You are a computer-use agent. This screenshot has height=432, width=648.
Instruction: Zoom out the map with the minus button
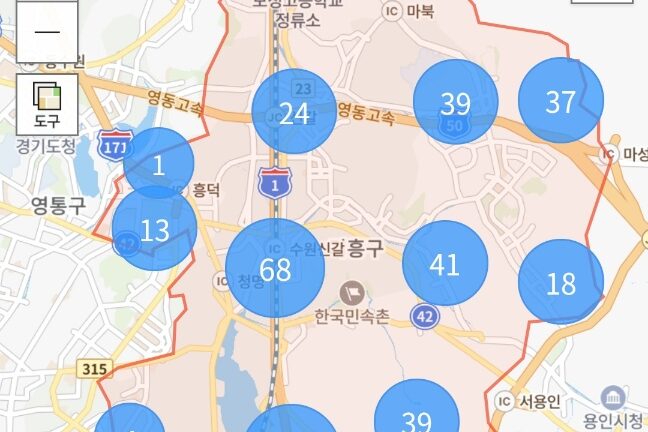pyautogui.click(x=47, y=32)
